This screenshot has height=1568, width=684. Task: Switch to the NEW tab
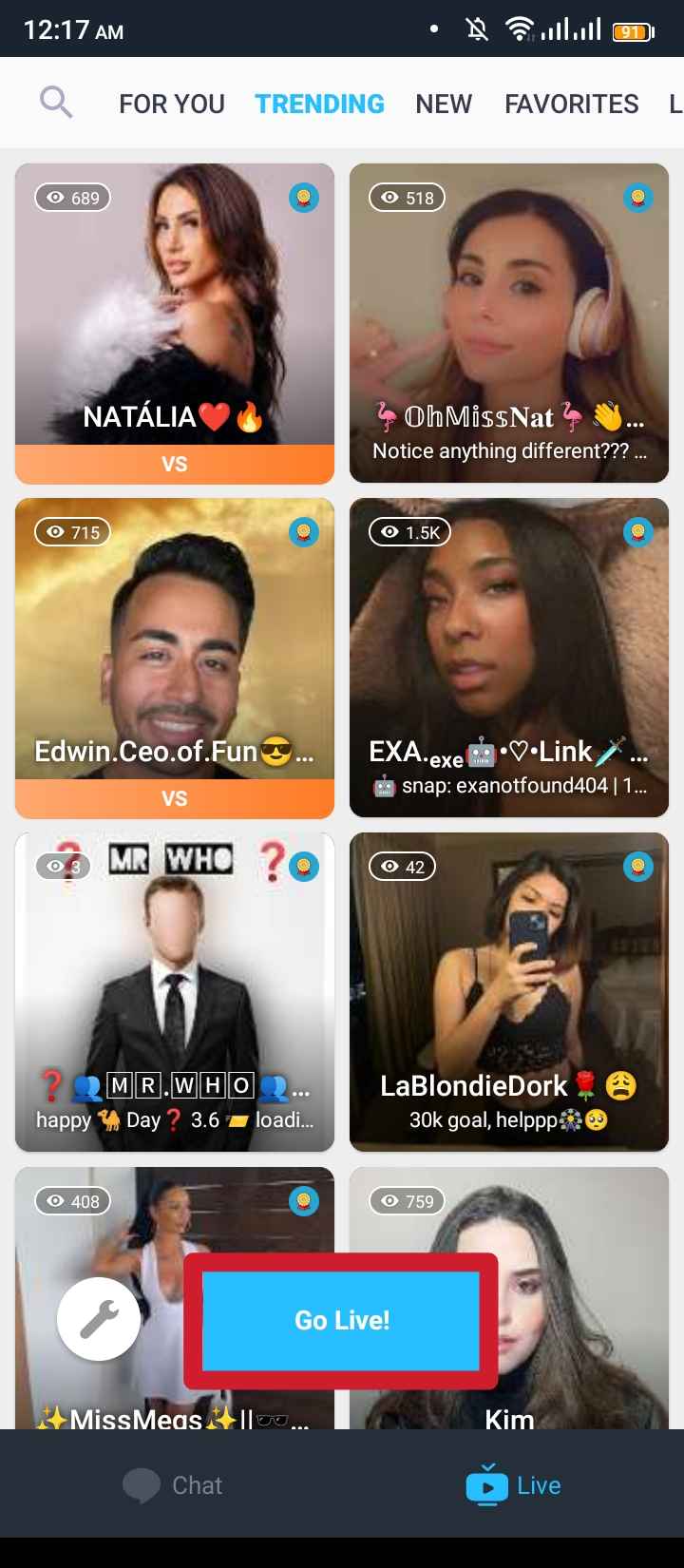444,104
